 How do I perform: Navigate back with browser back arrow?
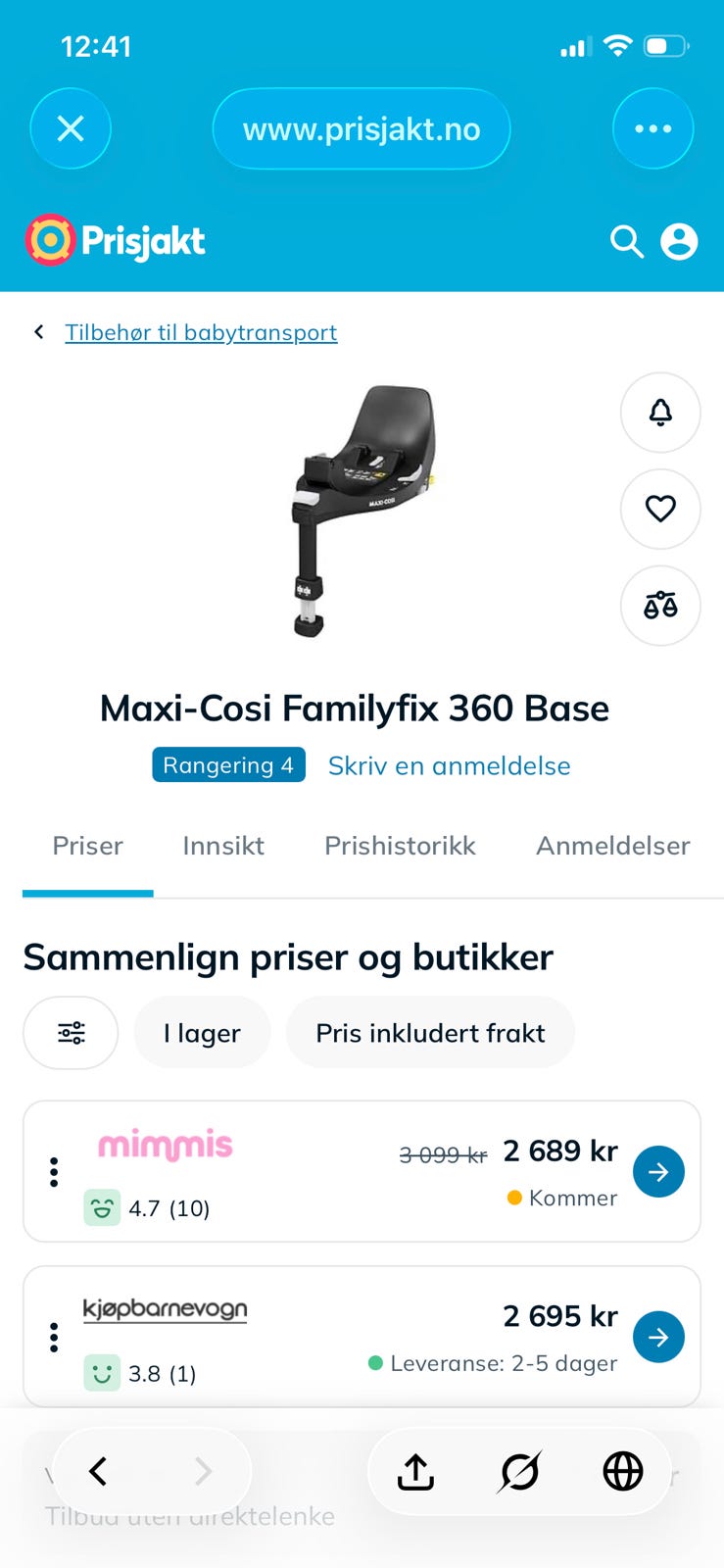click(x=98, y=1471)
